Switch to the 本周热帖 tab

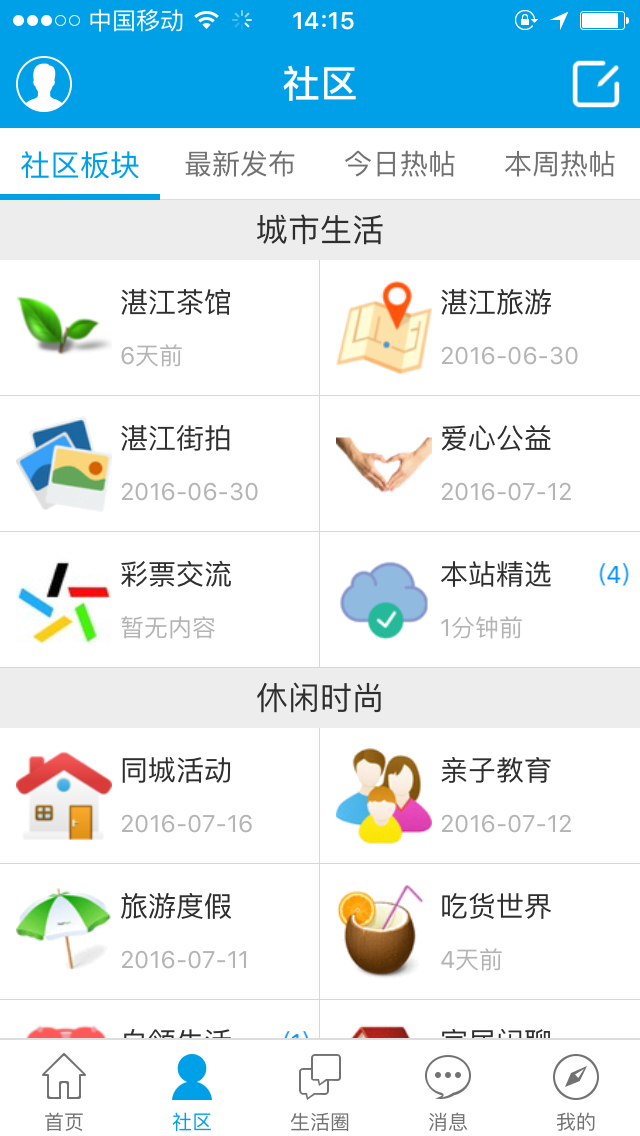560,164
